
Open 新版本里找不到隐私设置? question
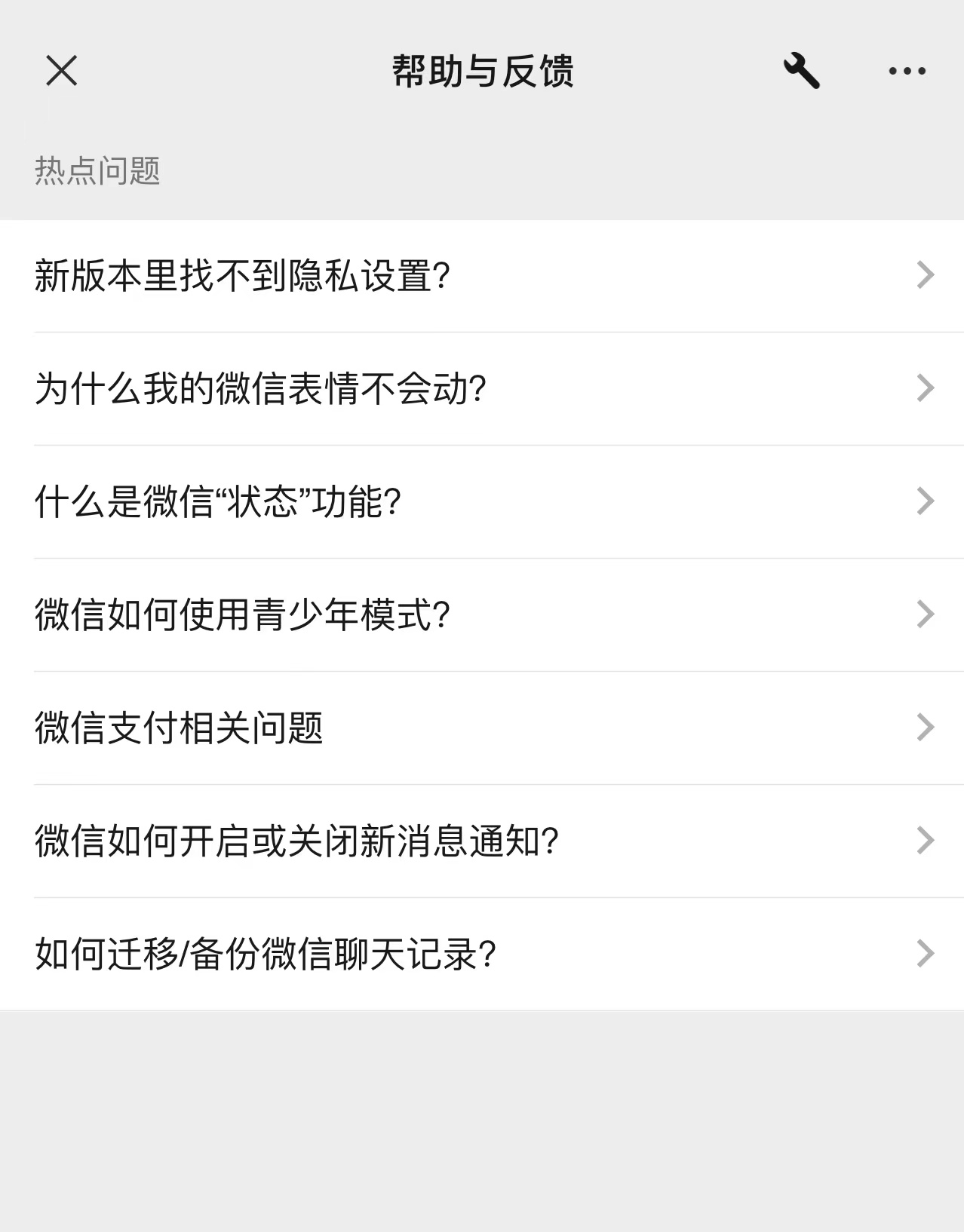click(482, 275)
